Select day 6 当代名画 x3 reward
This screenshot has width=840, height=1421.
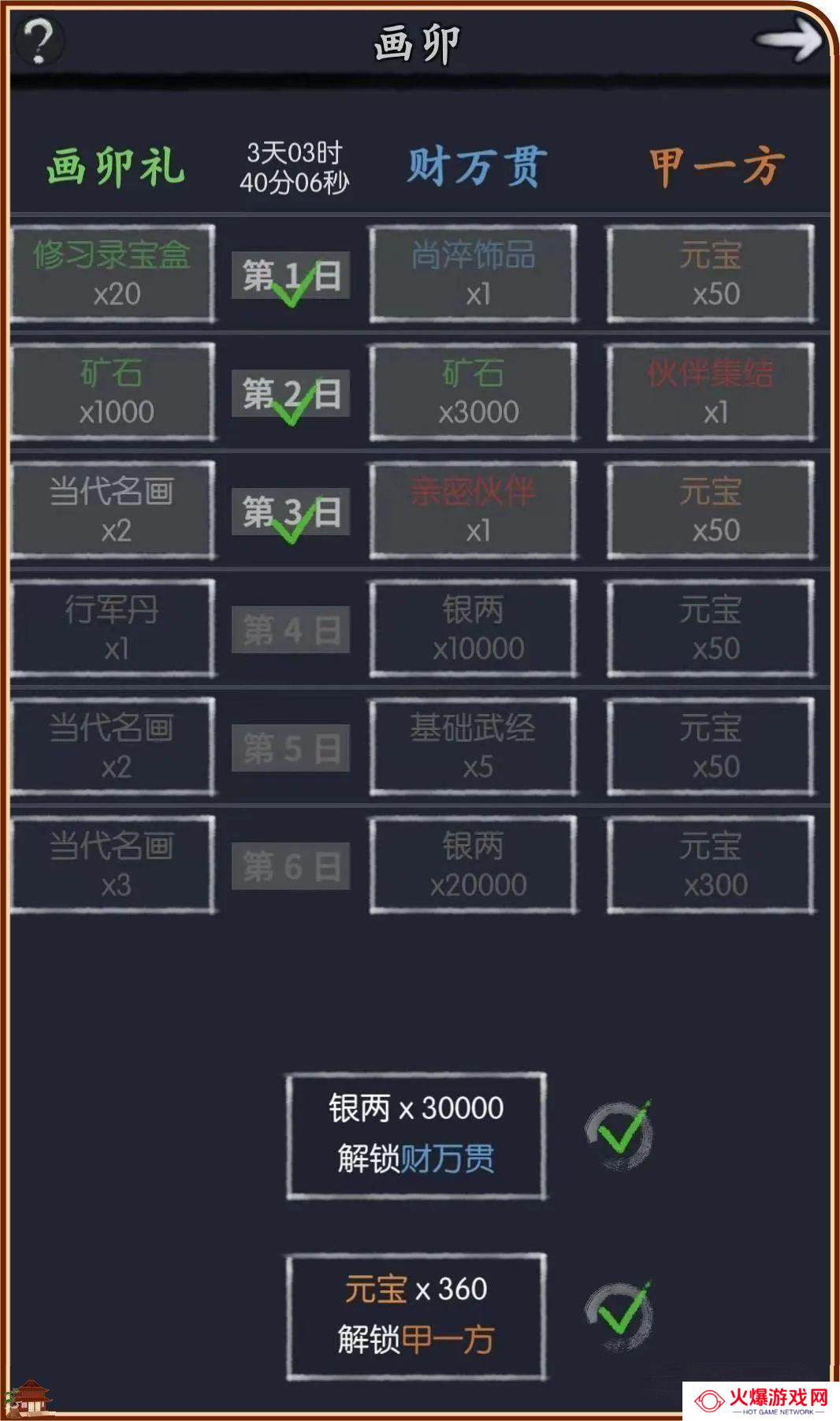(113, 865)
